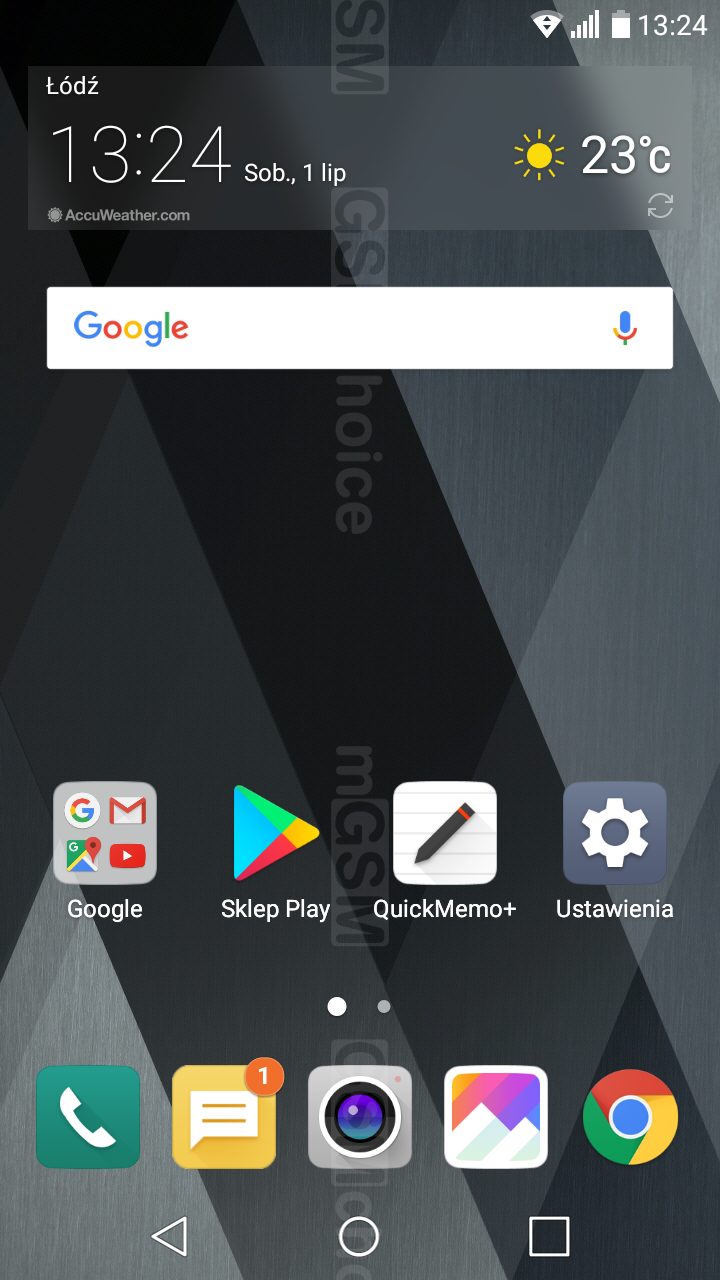Viewport: 720px width, 1280px height.
Task: Start voice search with the microphone
Action: pyautogui.click(x=625, y=328)
